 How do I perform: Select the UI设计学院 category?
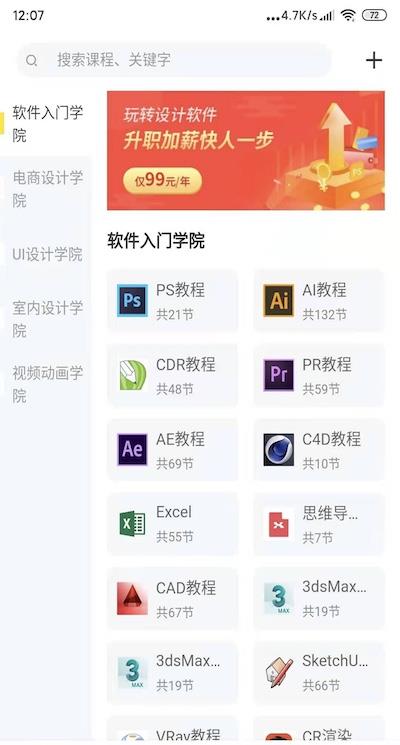[48, 254]
